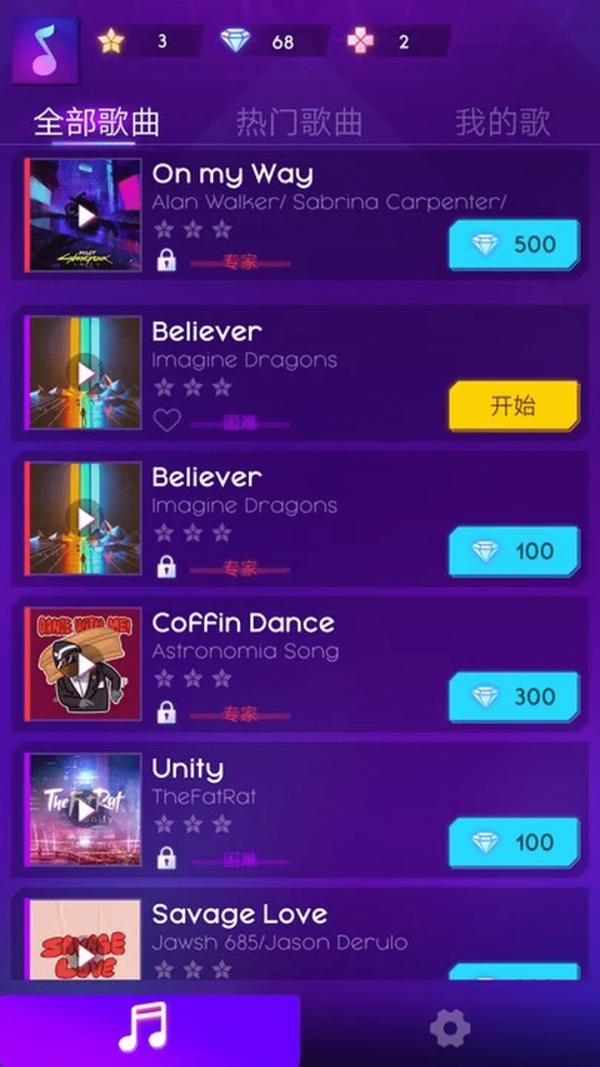The width and height of the screenshot is (600, 1067).
Task: Unlock On my Way for 500 diamonds
Action: tap(514, 245)
